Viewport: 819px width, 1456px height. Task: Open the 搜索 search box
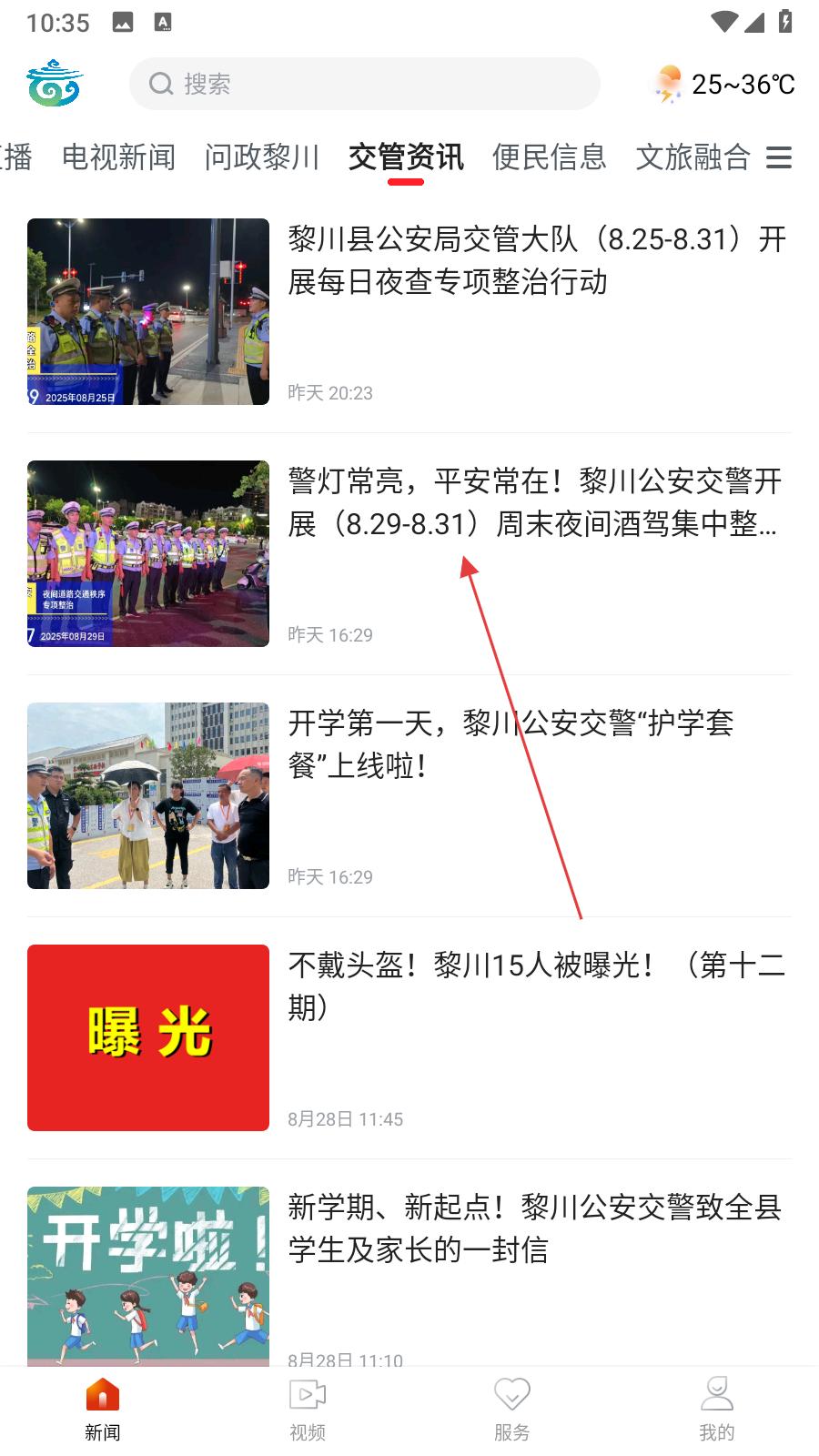point(364,84)
